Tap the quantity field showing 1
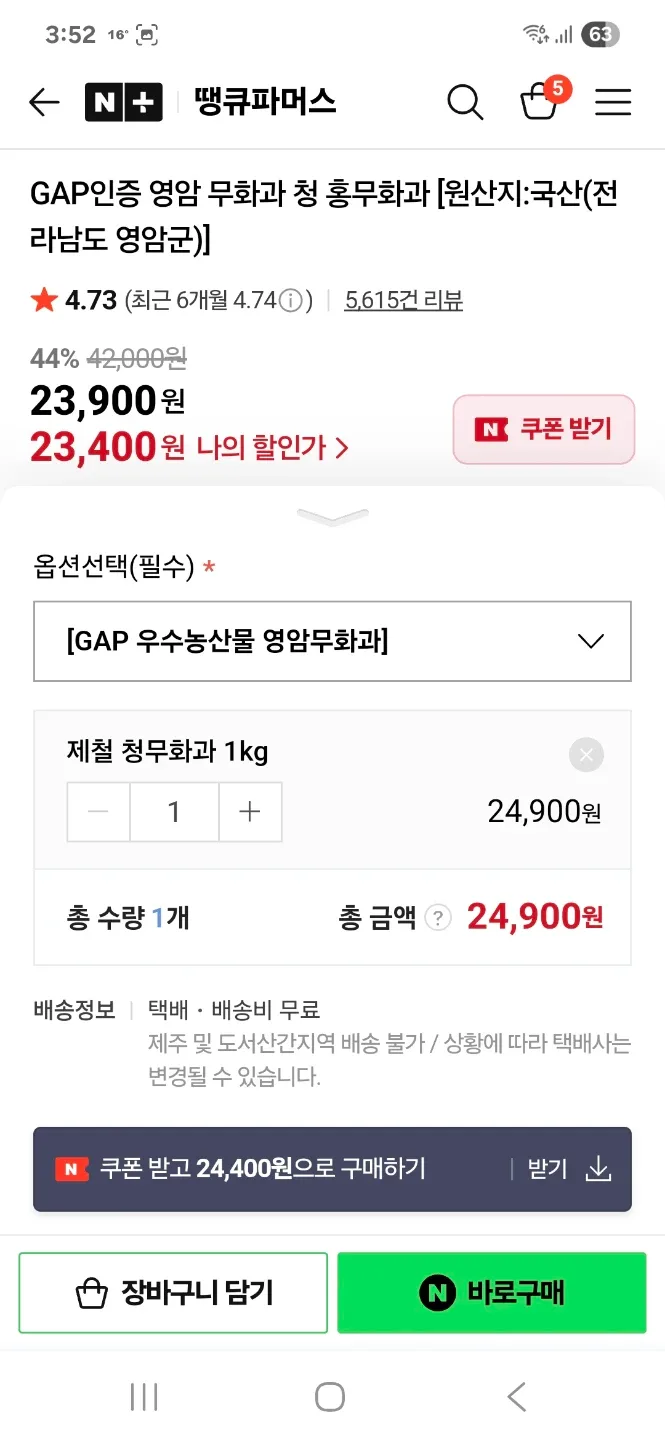This screenshot has width=665, height=1440. click(174, 812)
